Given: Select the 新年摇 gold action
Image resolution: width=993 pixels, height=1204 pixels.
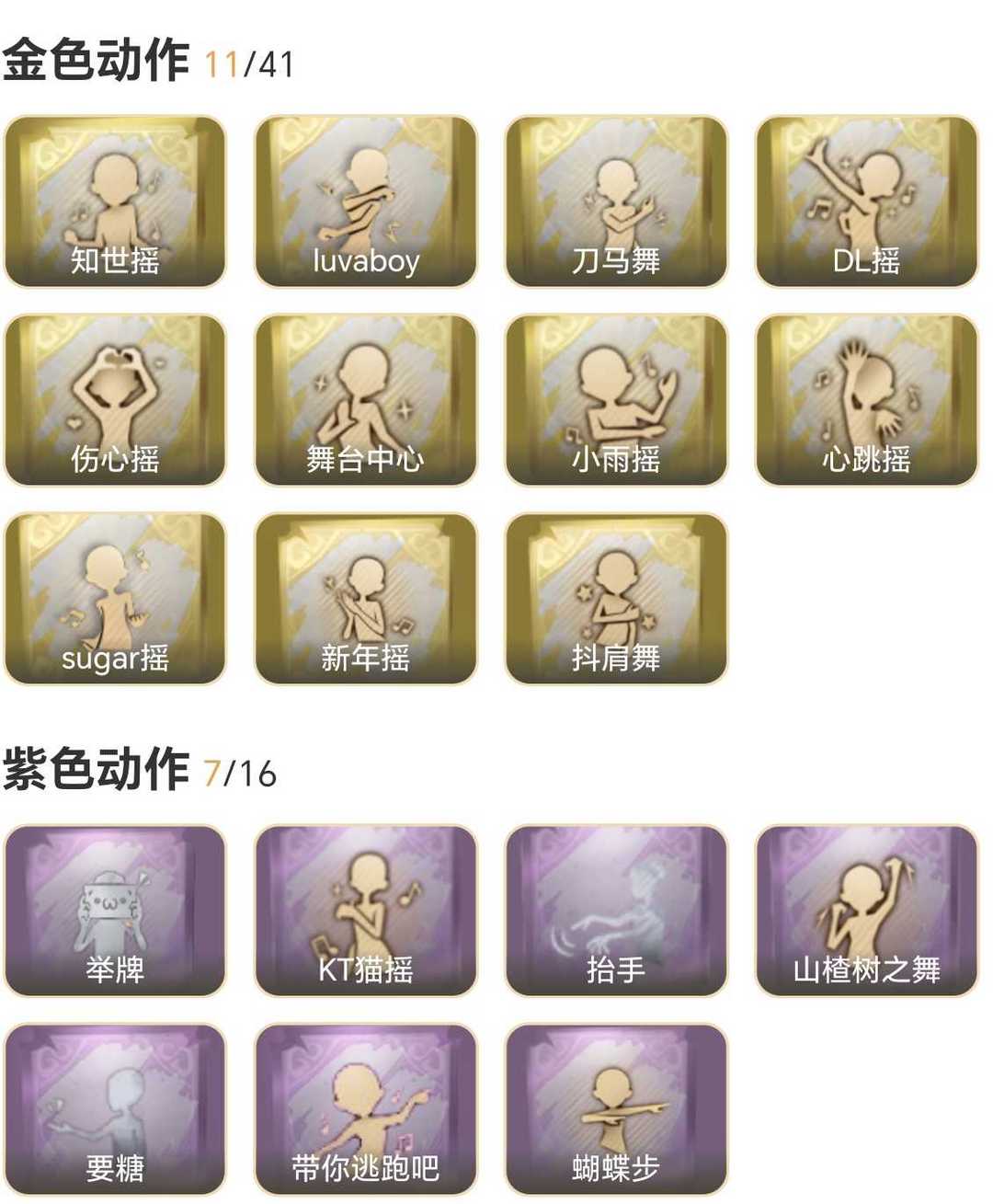Looking at the screenshot, I should pyautogui.click(x=366, y=599).
